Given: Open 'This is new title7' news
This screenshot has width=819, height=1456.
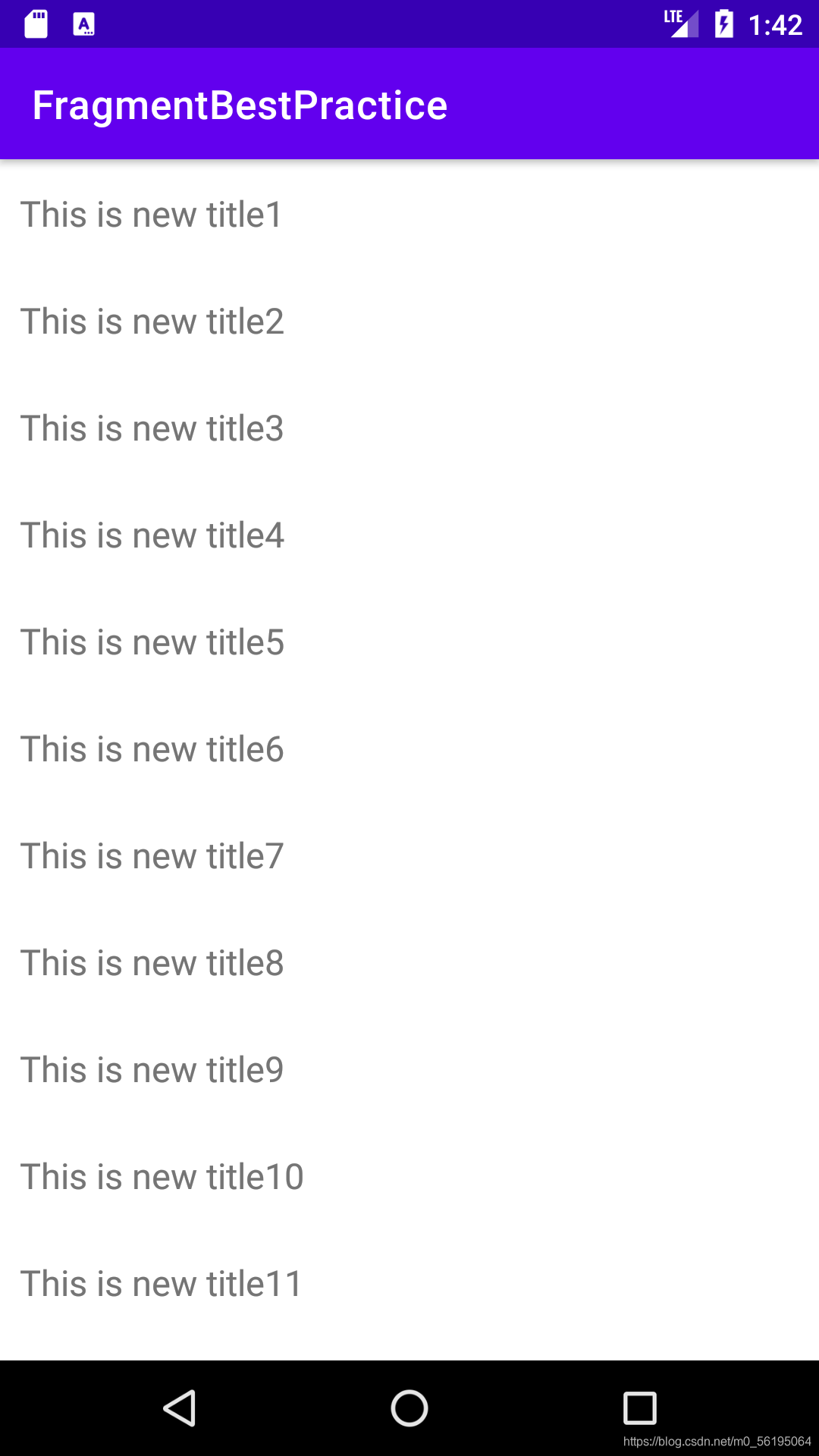Looking at the screenshot, I should (x=152, y=856).
